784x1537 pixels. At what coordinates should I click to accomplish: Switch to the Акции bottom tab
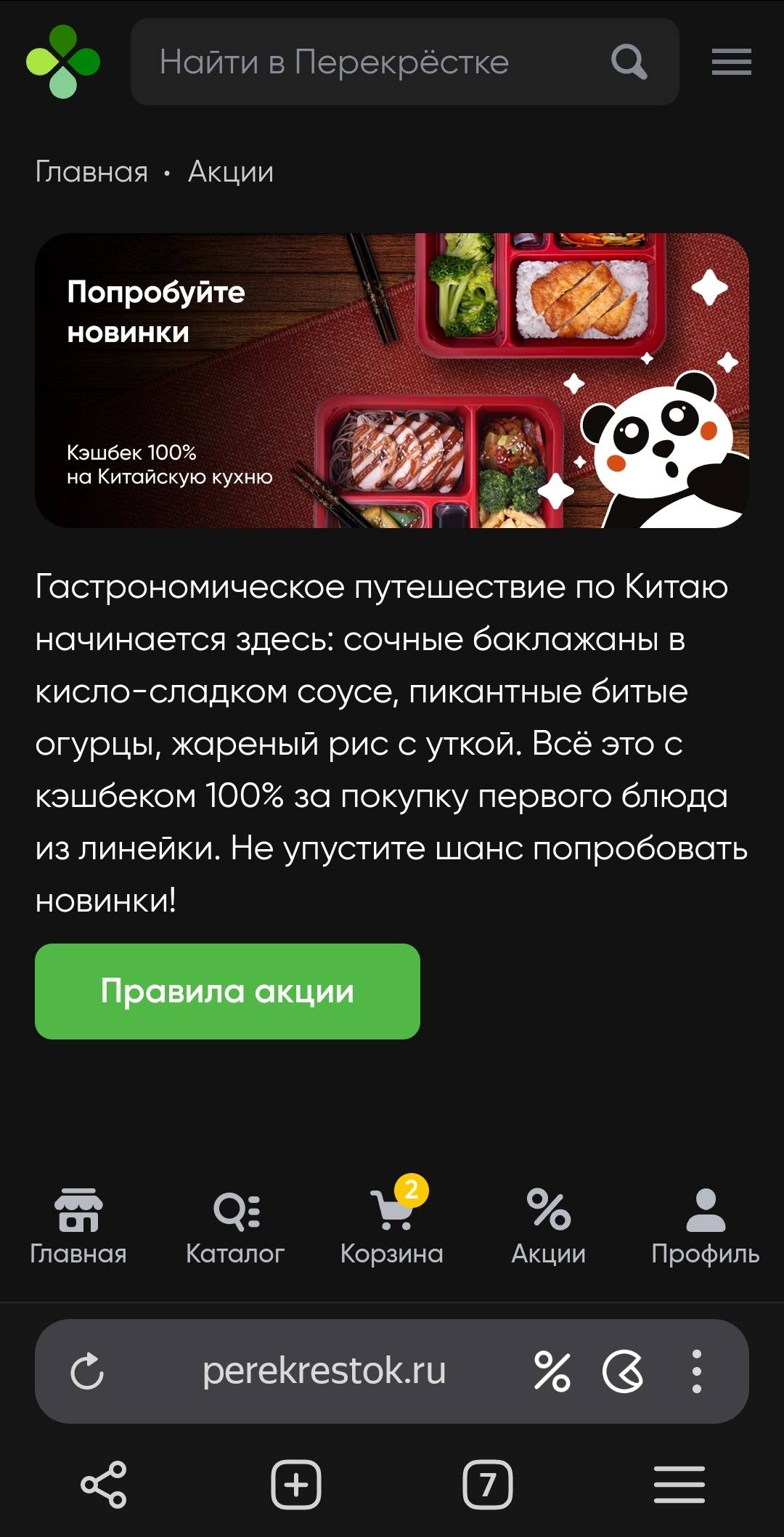549,1227
